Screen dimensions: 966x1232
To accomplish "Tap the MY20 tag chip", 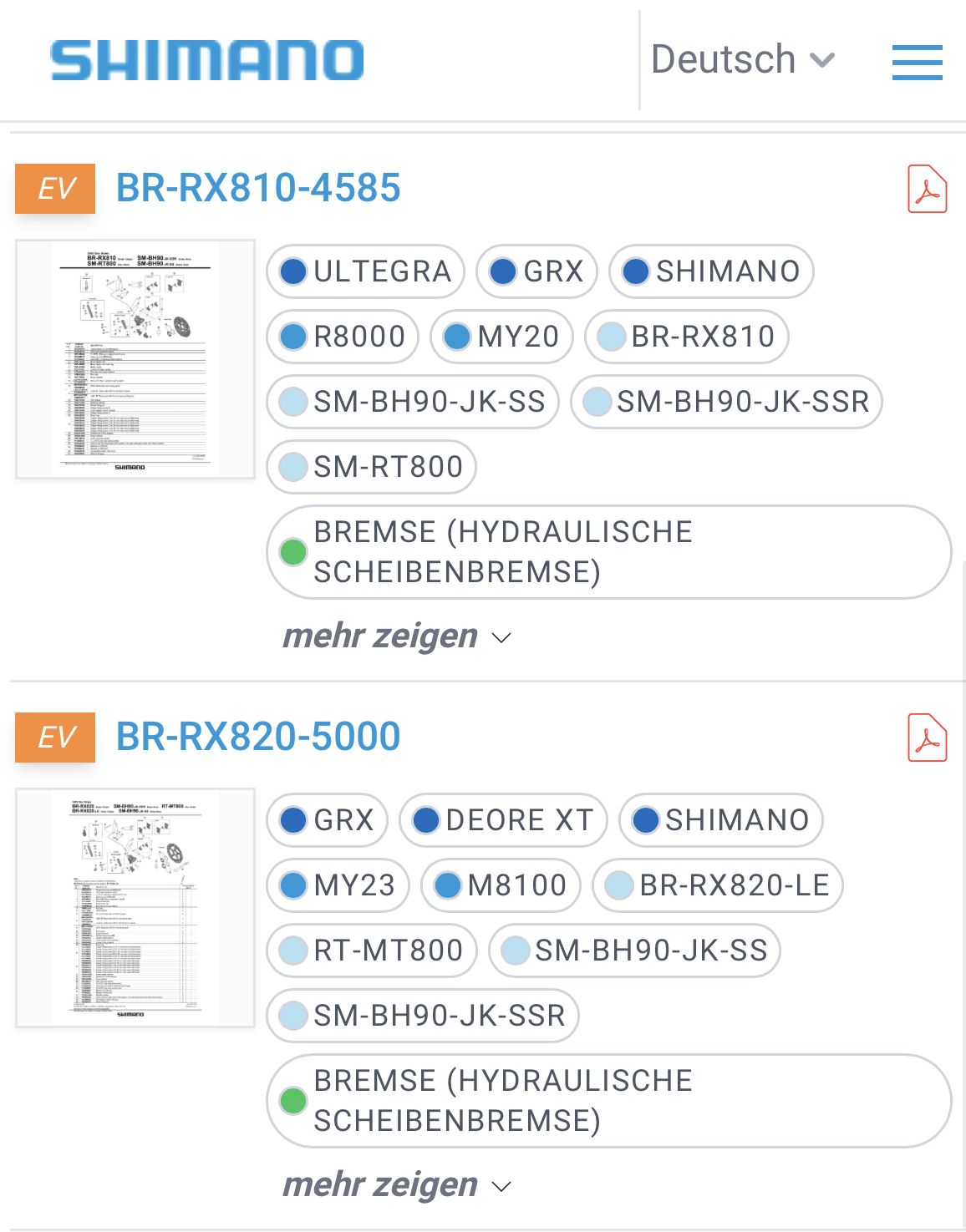I will click(501, 337).
